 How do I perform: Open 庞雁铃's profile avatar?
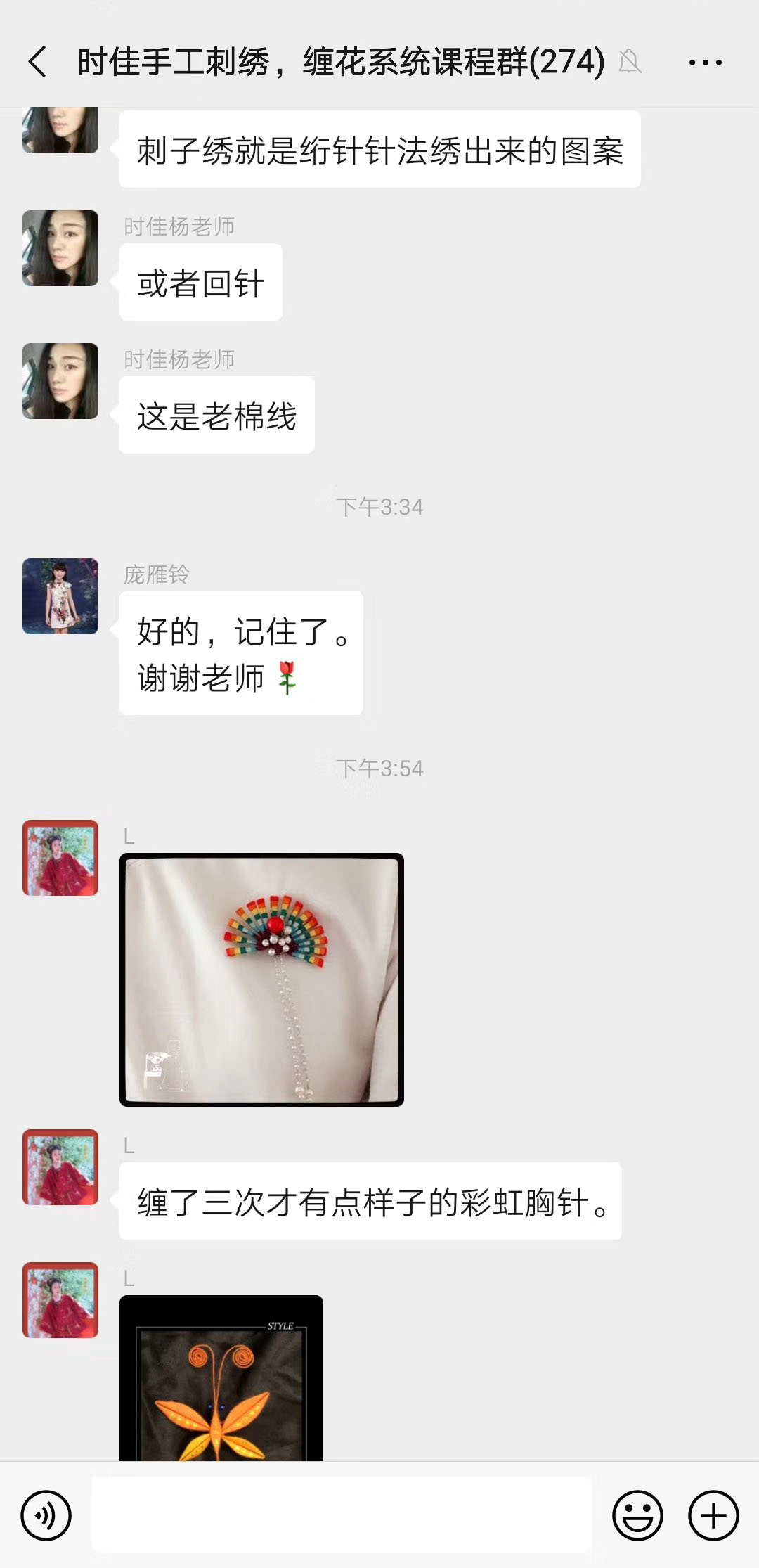(x=60, y=596)
